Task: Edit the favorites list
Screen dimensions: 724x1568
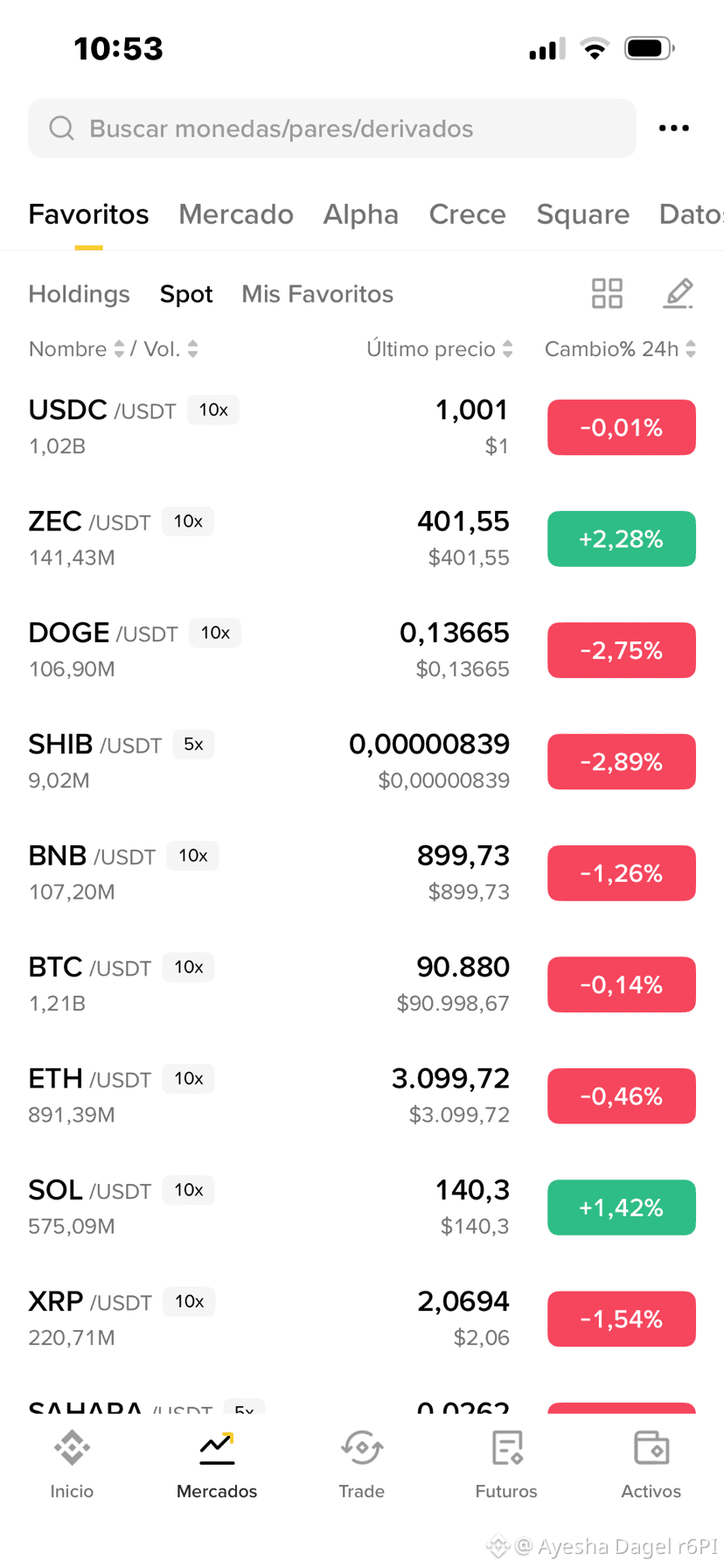Action: pos(679,294)
